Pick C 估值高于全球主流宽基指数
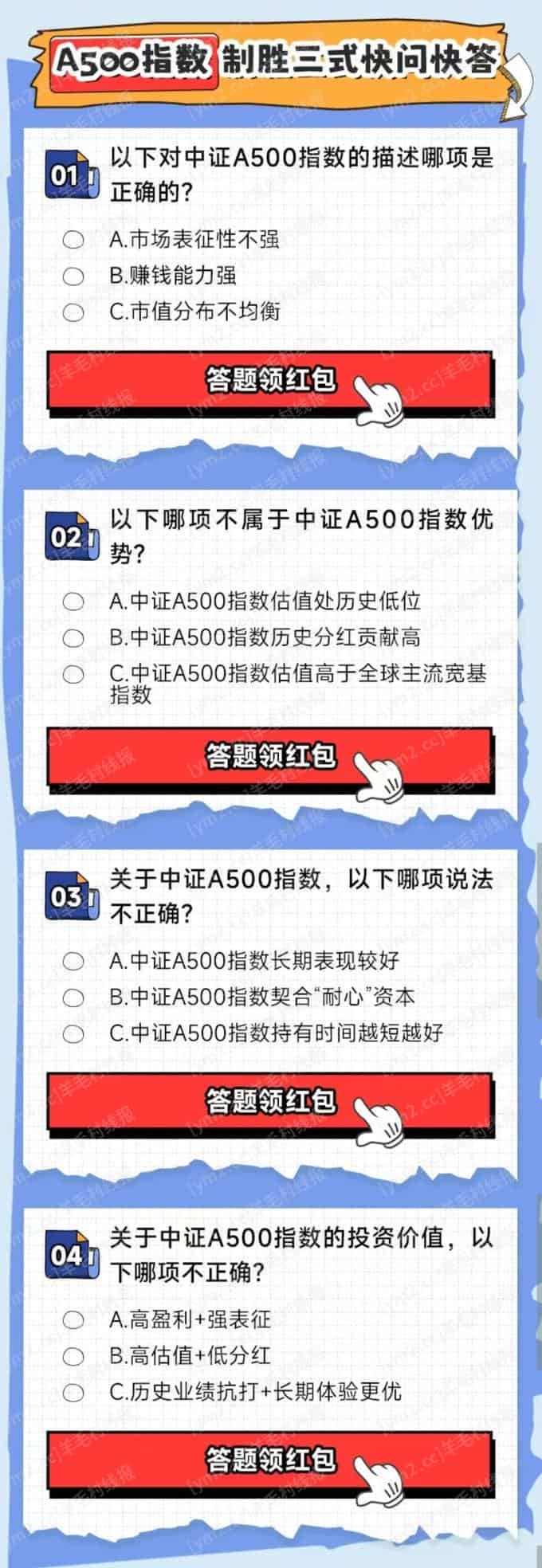The image size is (542, 1568). [73, 675]
